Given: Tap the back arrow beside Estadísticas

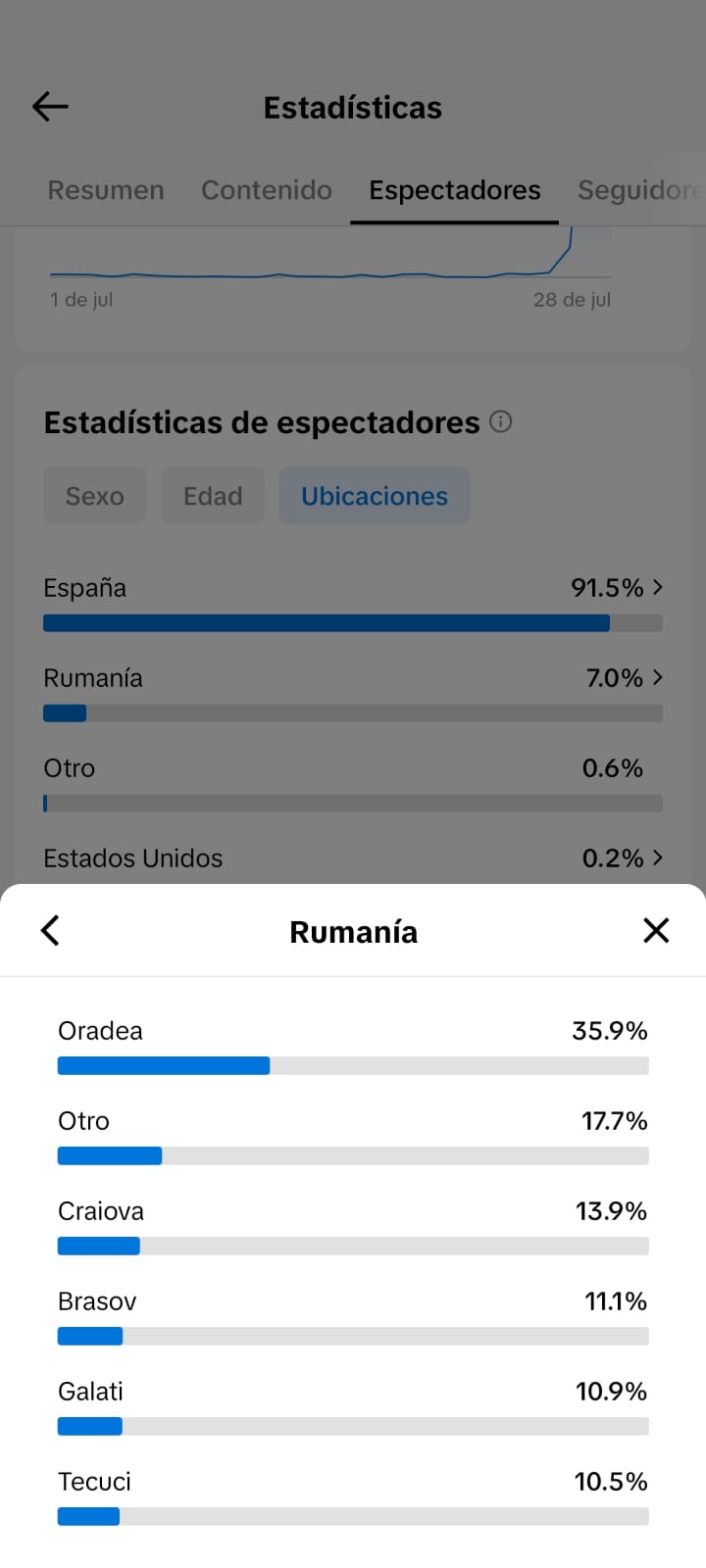Looking at the screenshot, I should pyautogui.click(x=50, y=107).
